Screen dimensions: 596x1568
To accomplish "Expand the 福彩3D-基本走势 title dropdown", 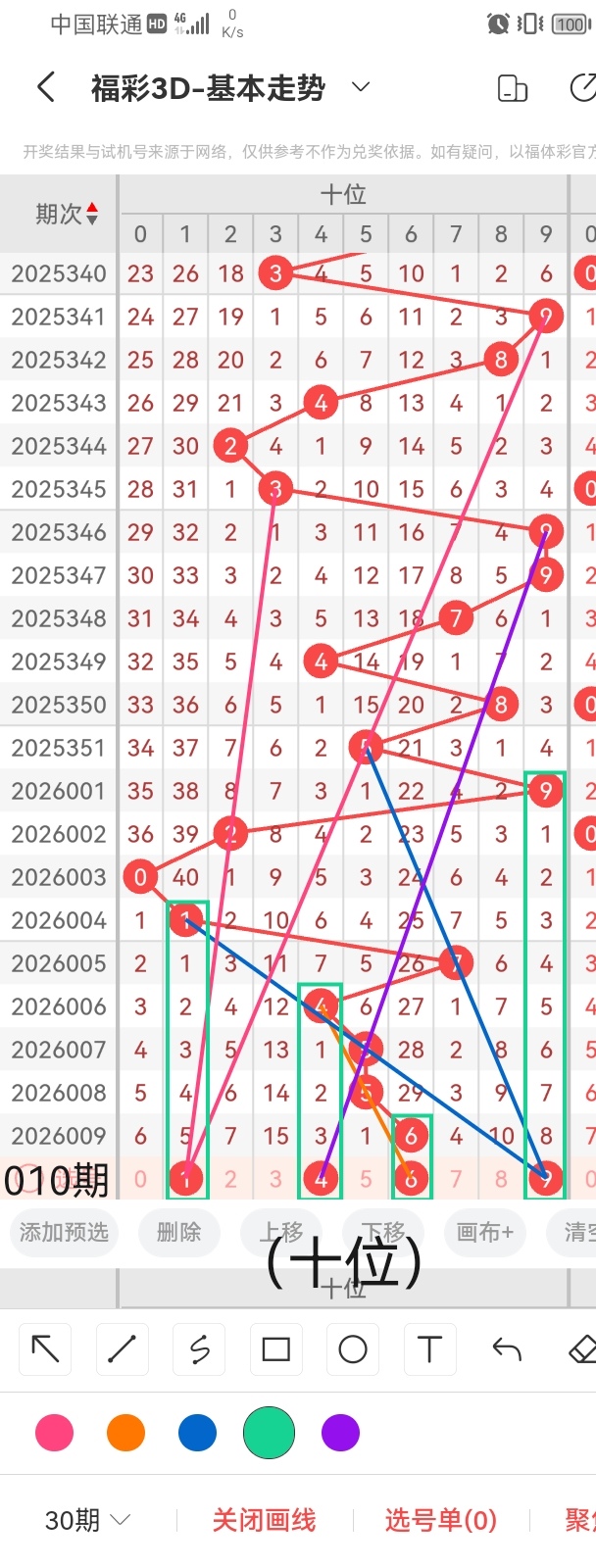I will (361, 87).
